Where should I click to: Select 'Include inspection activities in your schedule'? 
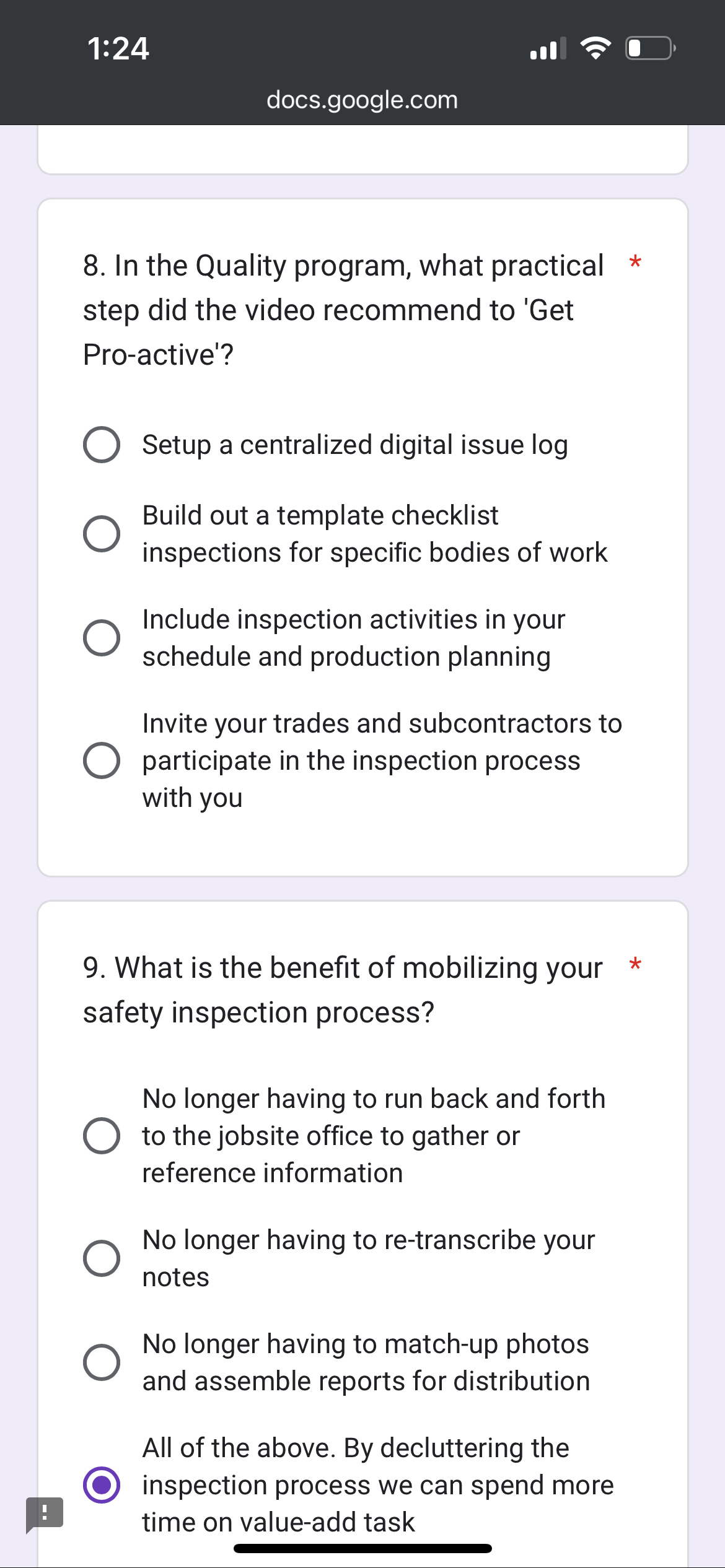(x=102, y=637)
